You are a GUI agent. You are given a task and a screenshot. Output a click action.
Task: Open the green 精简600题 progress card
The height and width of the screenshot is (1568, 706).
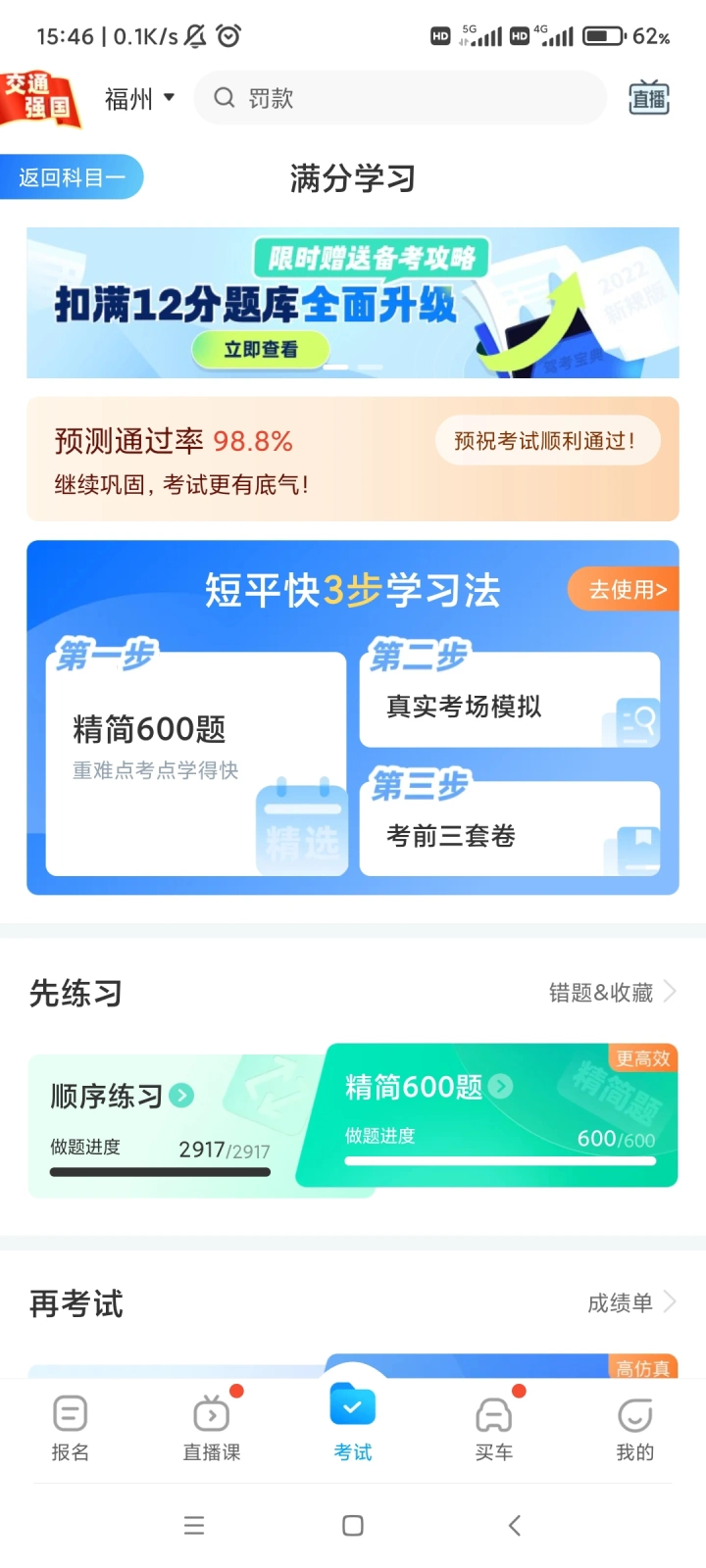pos(499,1116)
